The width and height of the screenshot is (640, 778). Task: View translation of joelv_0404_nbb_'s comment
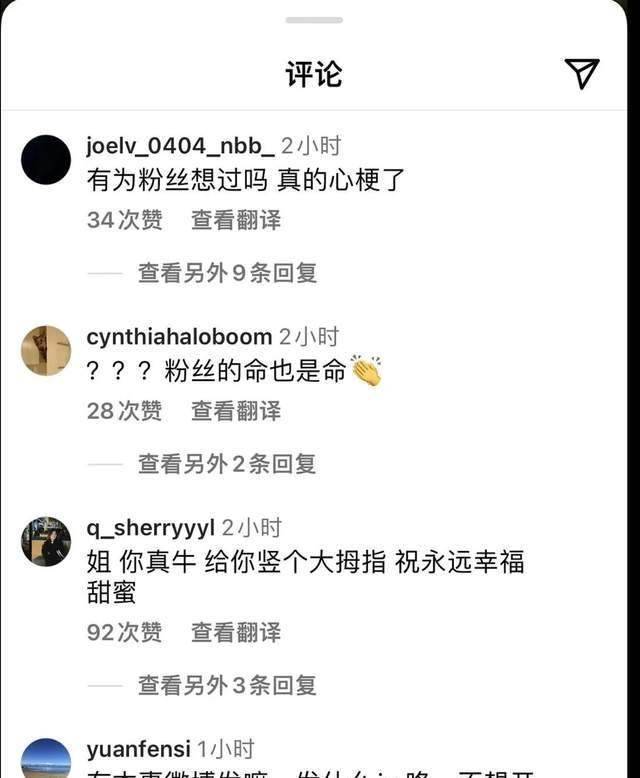[x=236, y=220]
